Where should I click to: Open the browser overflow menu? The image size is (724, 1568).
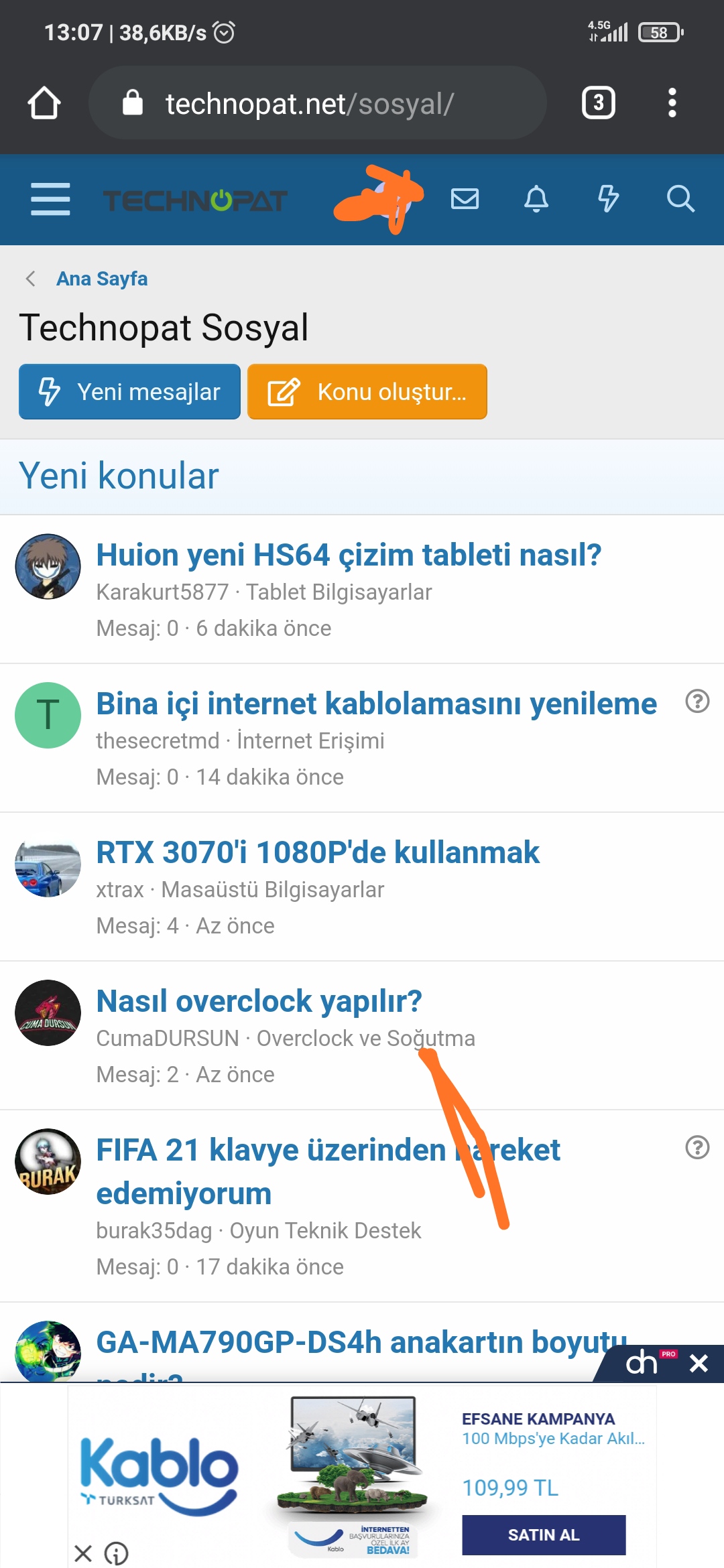672,103
